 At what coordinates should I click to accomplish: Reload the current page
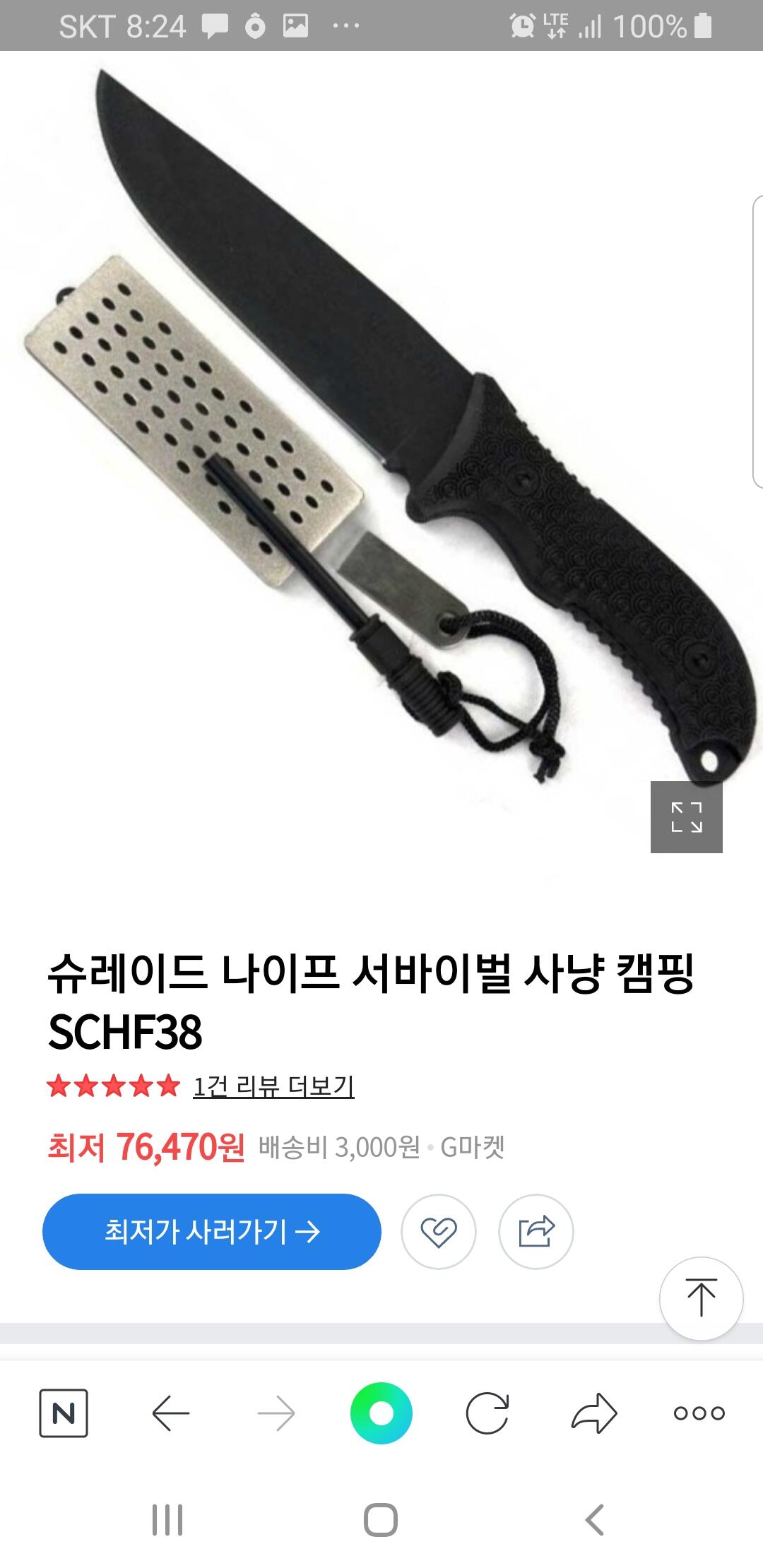487,1413
